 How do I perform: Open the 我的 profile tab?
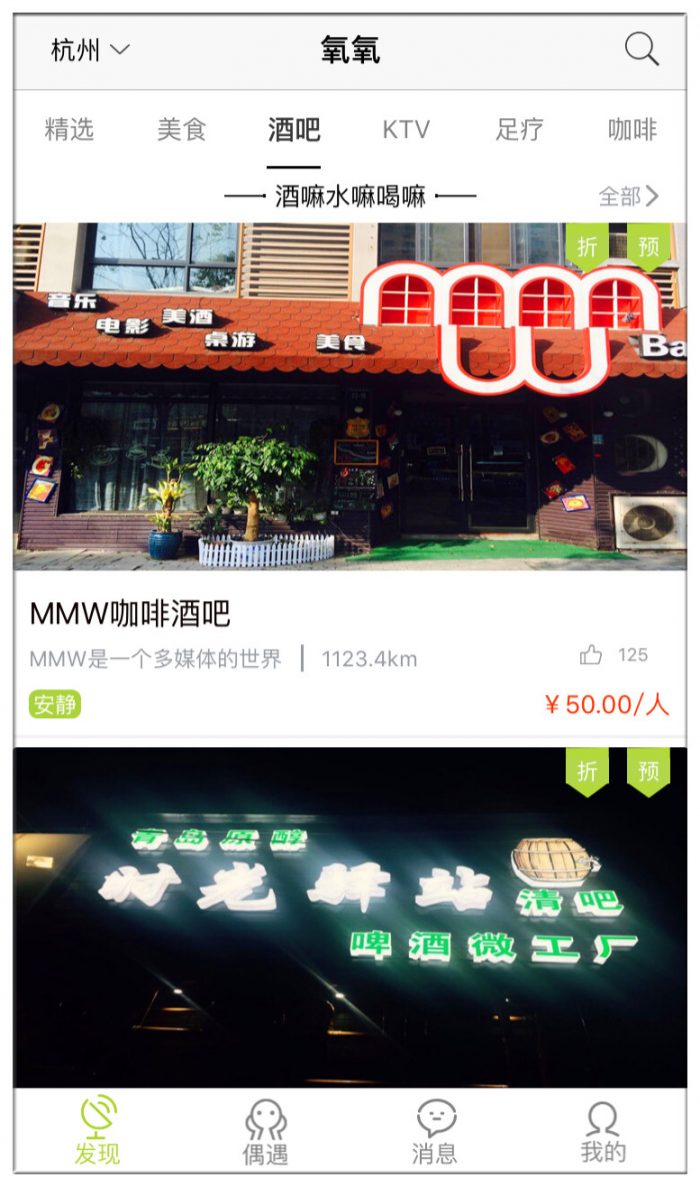(x=603, y=1130)
